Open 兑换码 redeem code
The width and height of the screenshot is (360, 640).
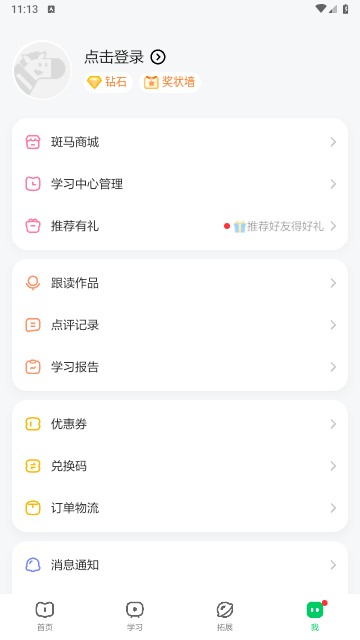click(x=180, y=466)
